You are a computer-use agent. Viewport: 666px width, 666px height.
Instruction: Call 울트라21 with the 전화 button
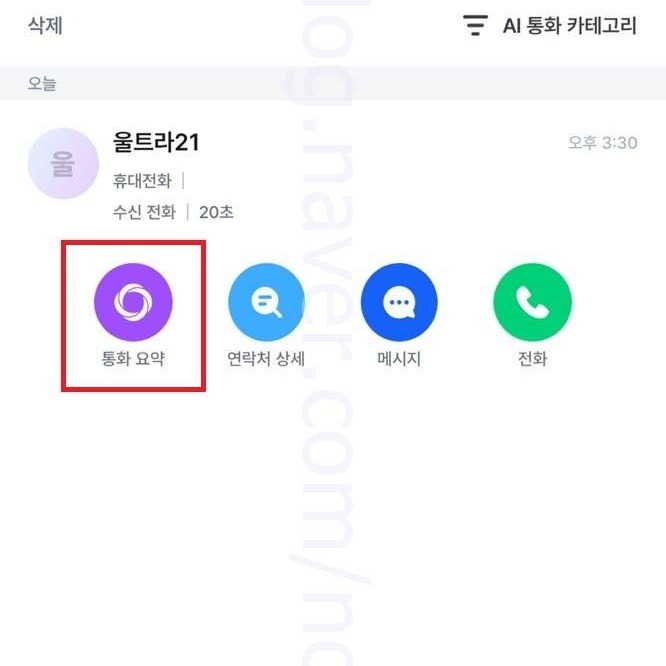coord(532,303)
